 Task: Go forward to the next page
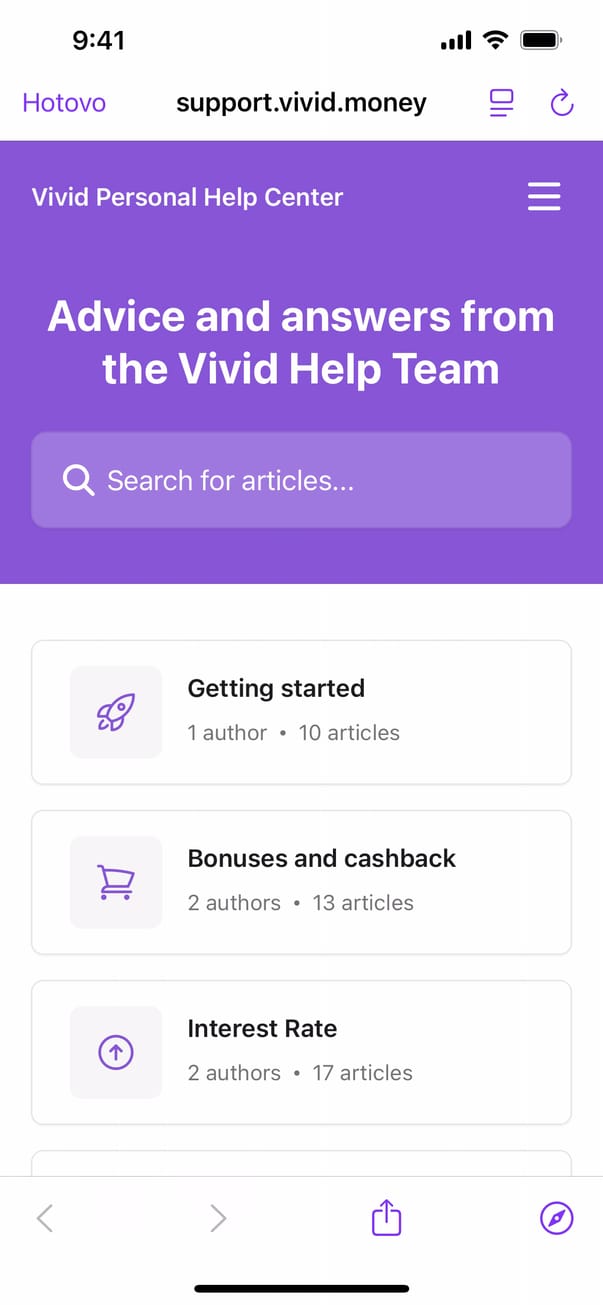point(218,1217)
